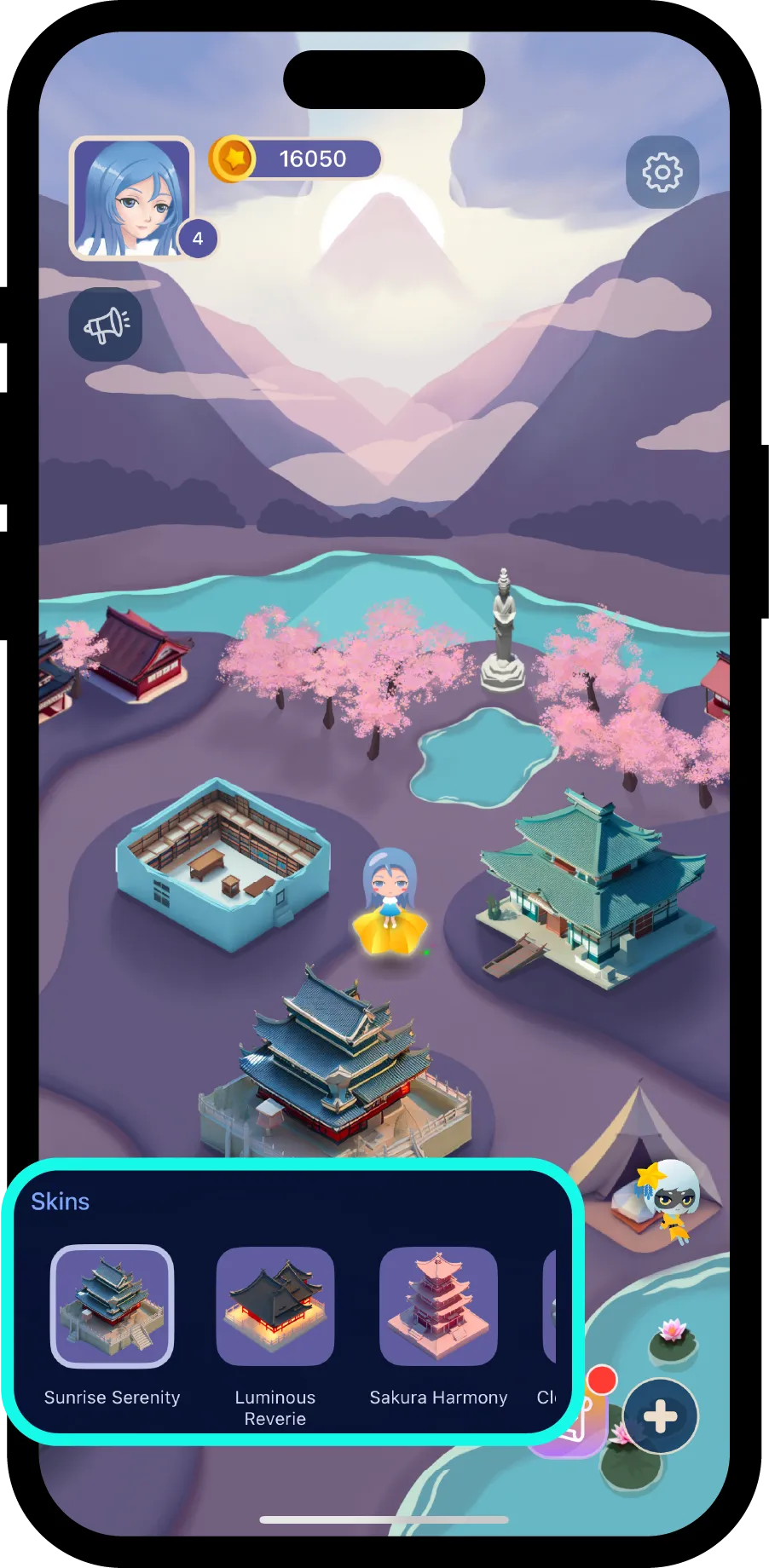Tap the round plus button
Image resolution: width=769 pixels, height=1568 pixels.
661,1416
